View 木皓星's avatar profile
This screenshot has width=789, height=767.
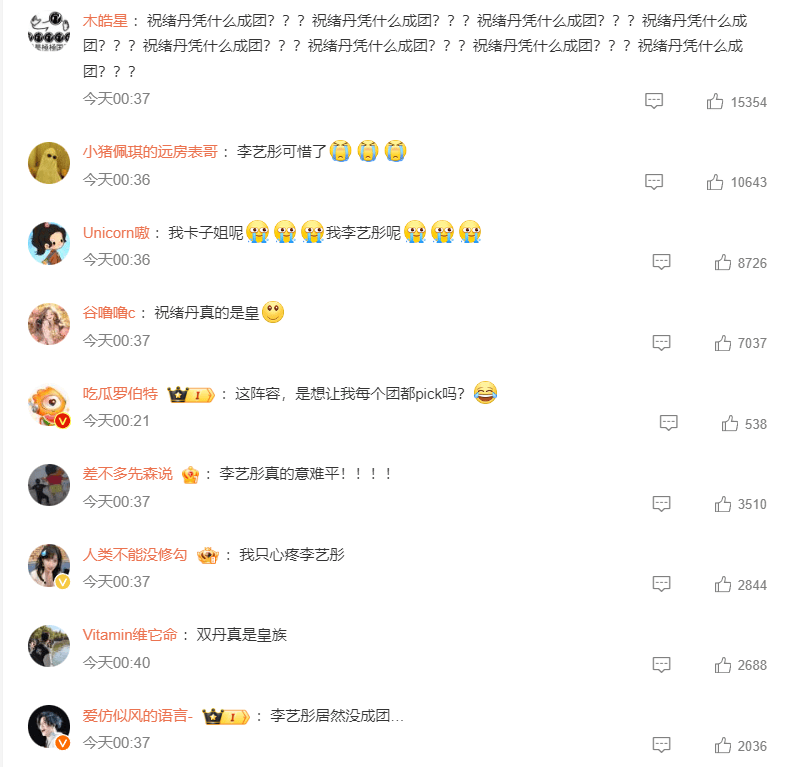(x=48, y=32)
